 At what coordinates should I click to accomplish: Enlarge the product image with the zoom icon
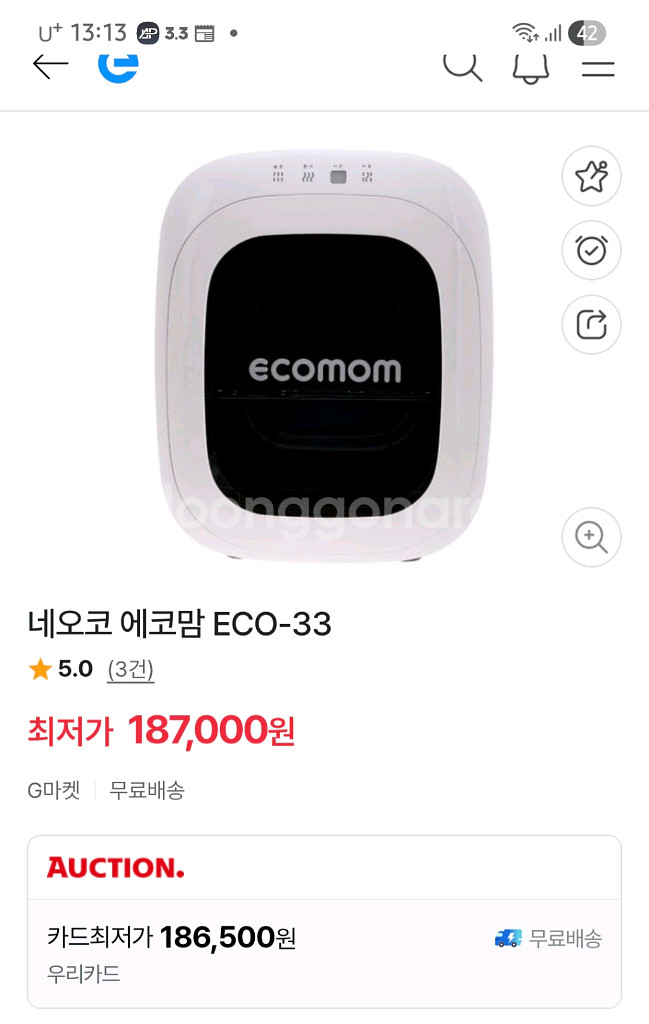(x=591, y=537)
